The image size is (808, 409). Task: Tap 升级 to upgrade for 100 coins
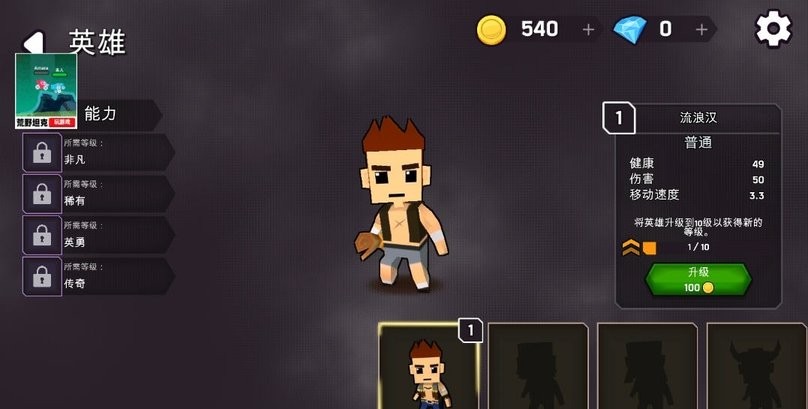click(x=697, y=280)
